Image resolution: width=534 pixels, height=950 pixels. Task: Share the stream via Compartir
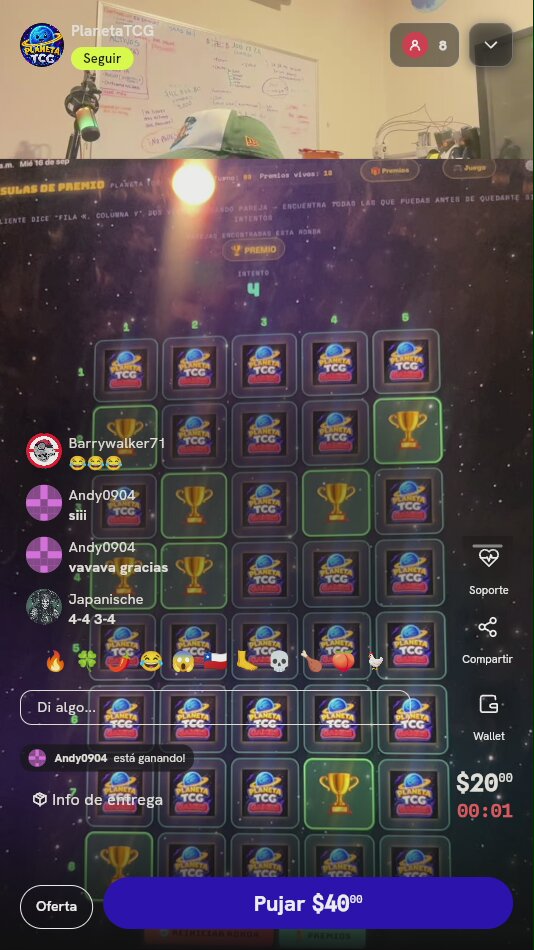pos(488,641)
